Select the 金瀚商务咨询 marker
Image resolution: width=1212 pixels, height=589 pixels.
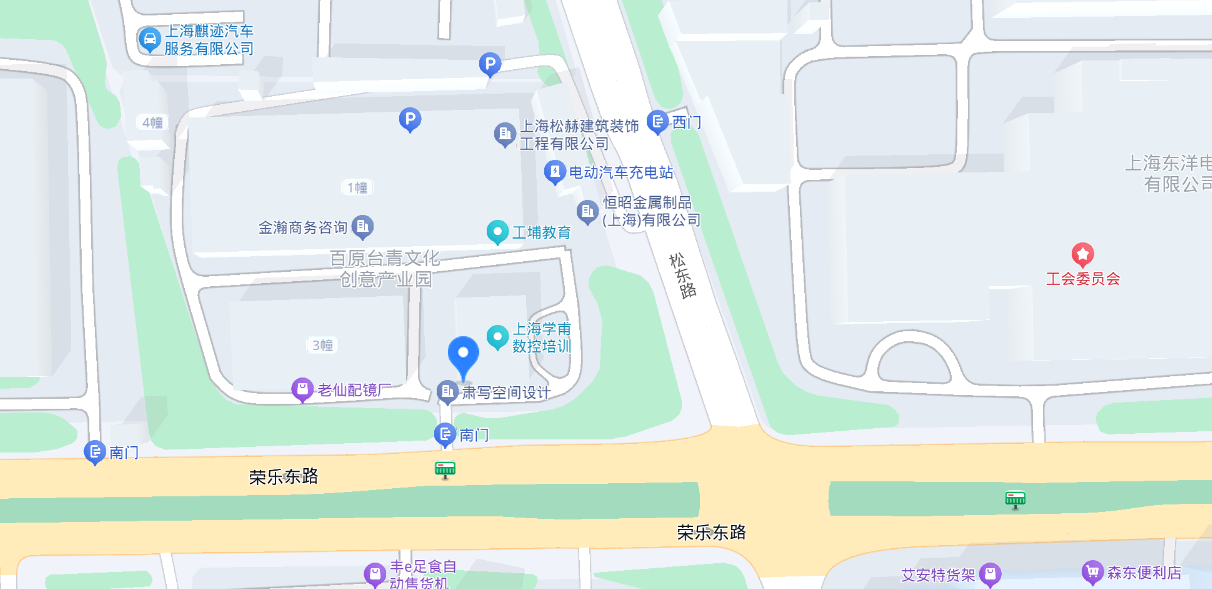[x=362, y=227]
